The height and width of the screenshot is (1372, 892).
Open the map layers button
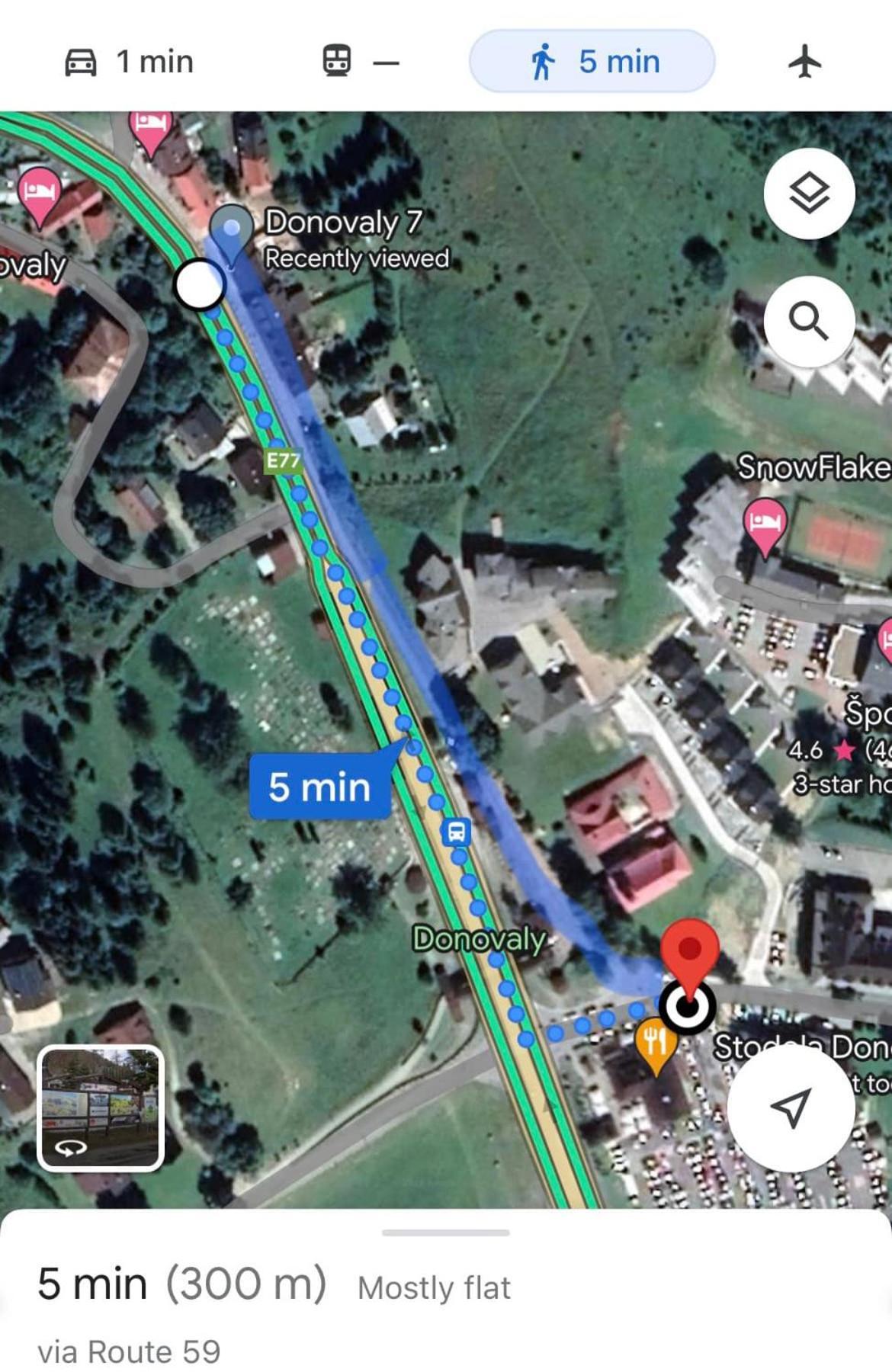click(x=808, y=194)
